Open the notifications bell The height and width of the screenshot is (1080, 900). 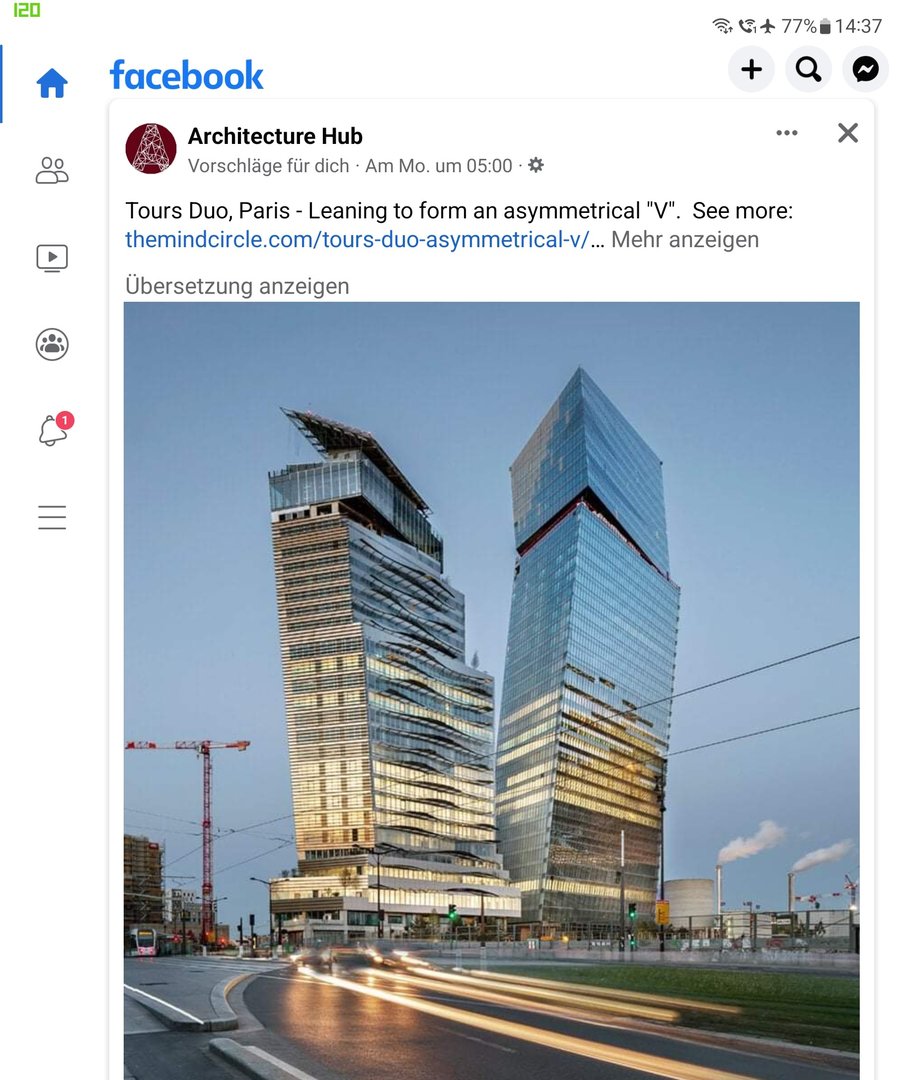tap(53, 431)
